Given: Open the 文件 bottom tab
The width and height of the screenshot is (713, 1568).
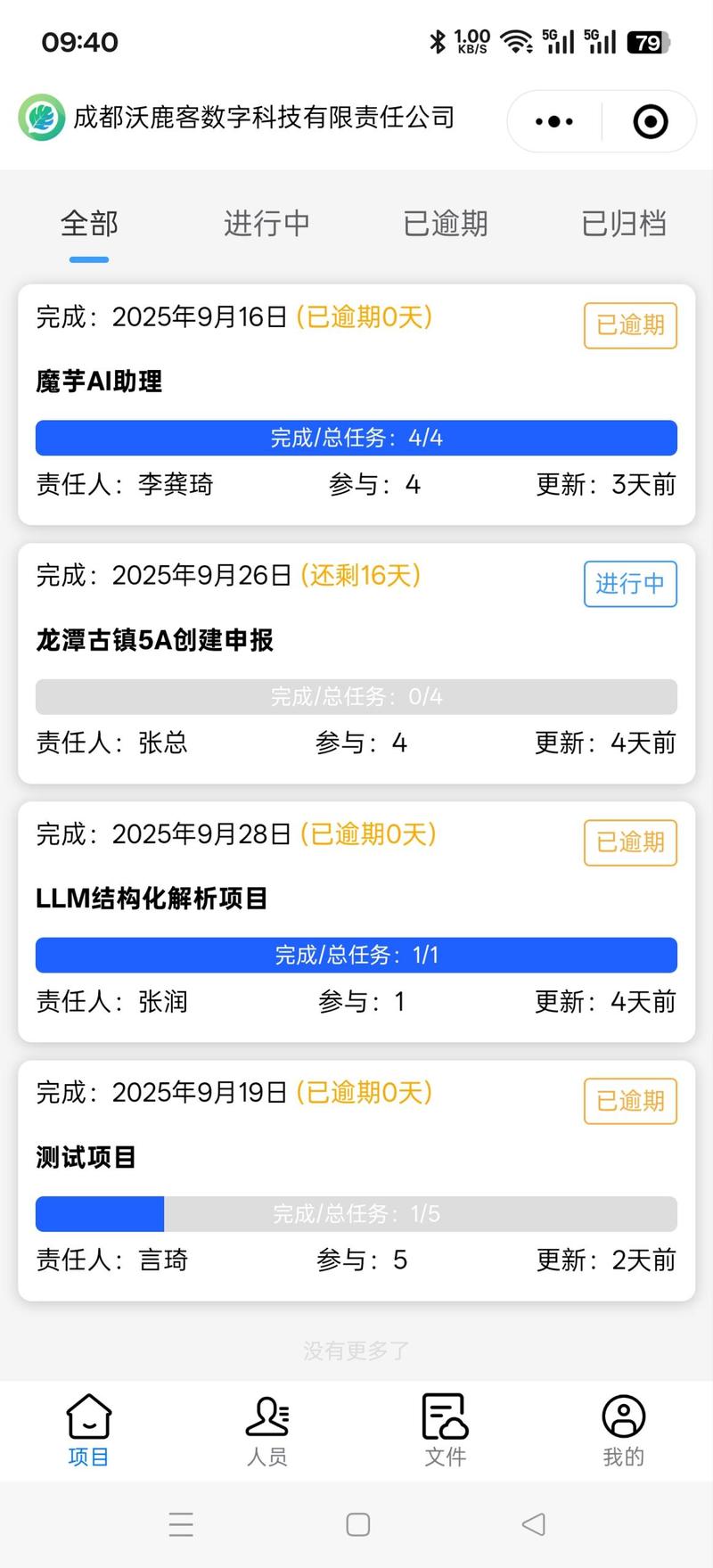Looking at the screenshot, I should click(x=445, y=1431).
